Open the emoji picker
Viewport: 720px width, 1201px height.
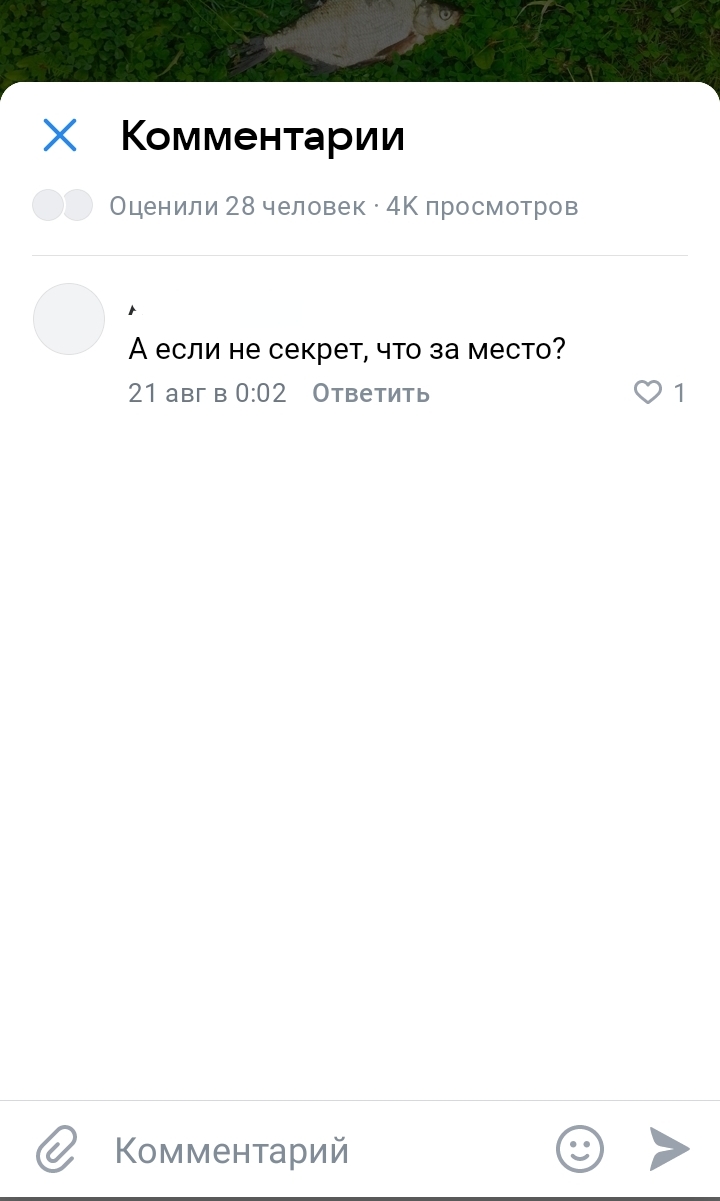(580, 1149)
